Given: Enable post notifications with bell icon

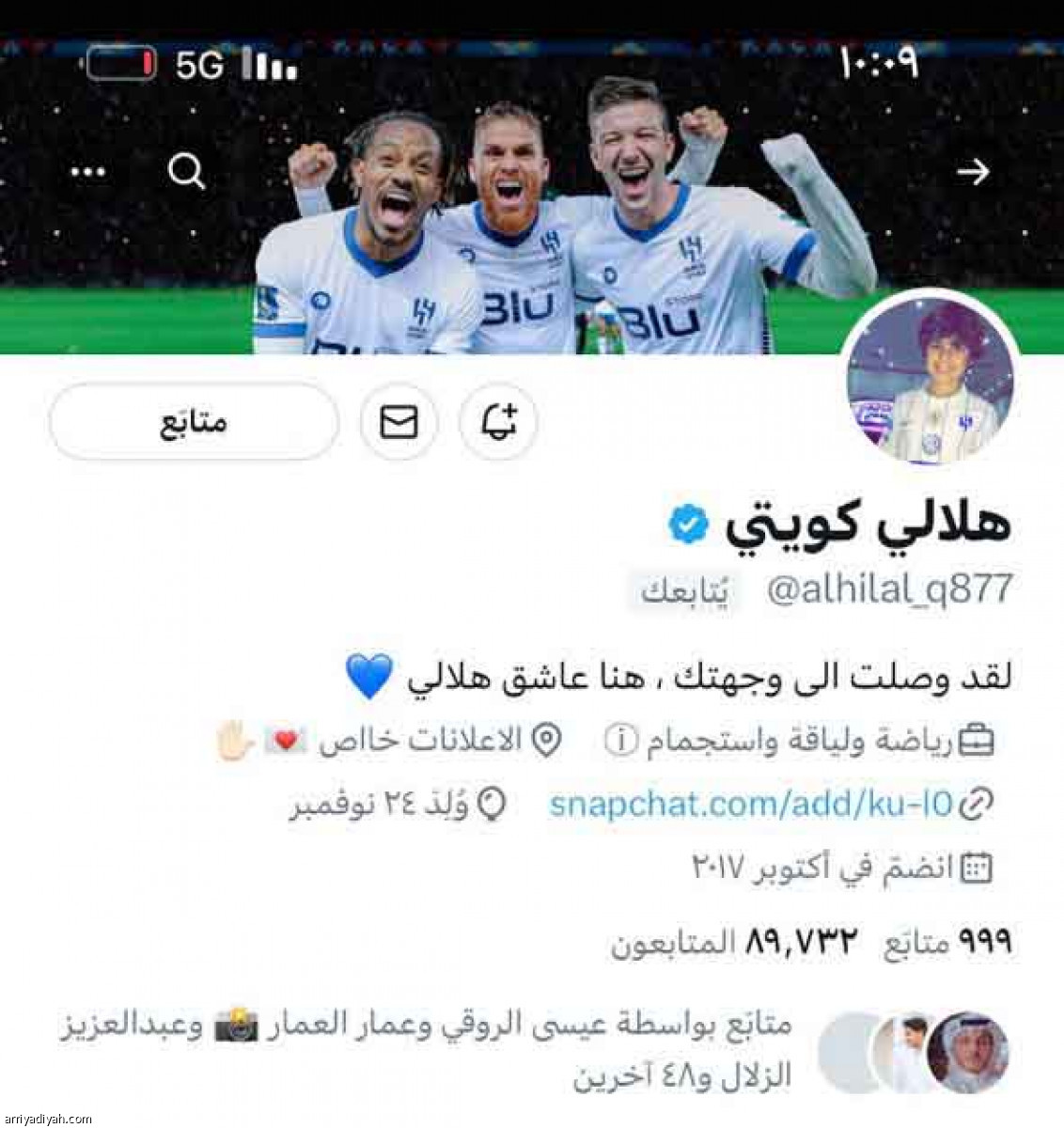Looking at the screenshot, I should 498,422.
